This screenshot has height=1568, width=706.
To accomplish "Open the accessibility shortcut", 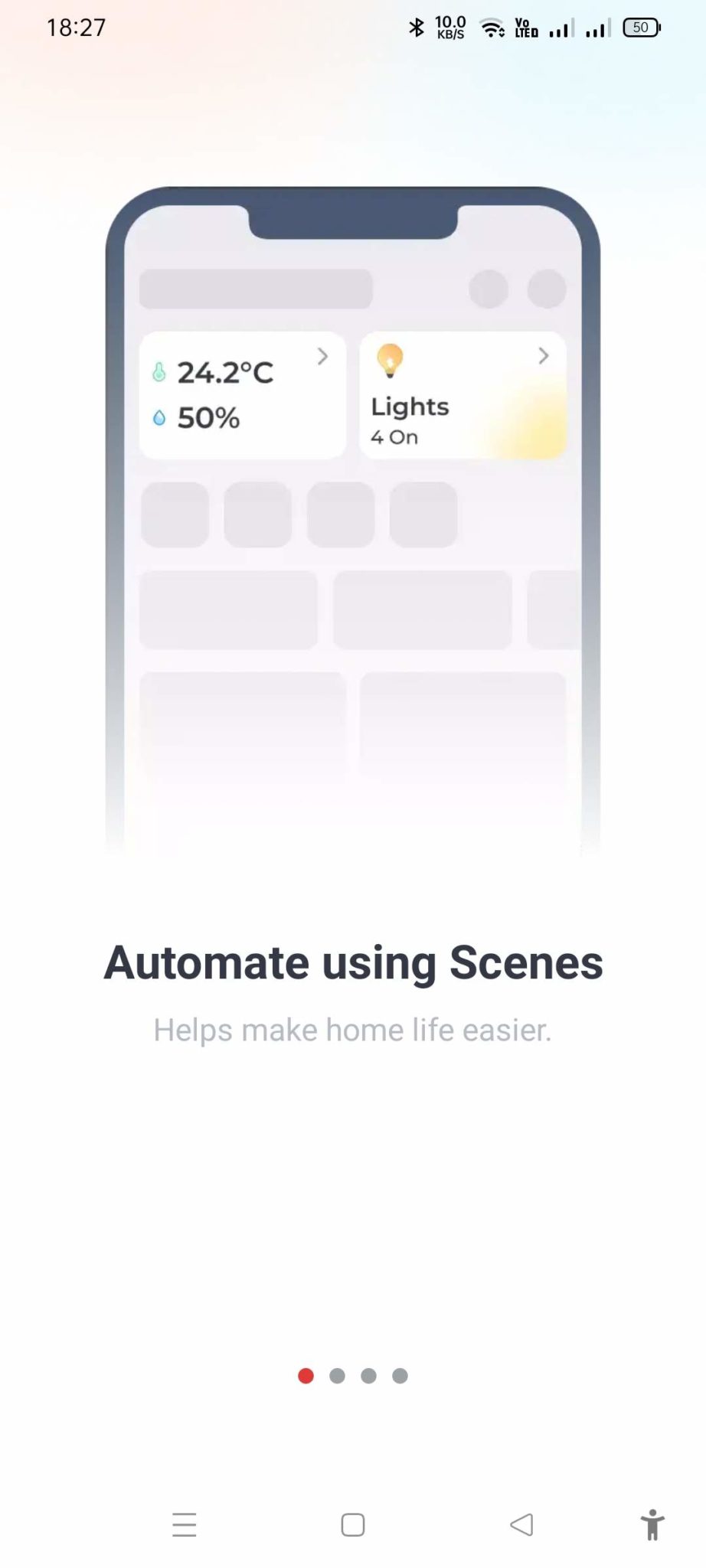I will click(x=652, y=1524).
